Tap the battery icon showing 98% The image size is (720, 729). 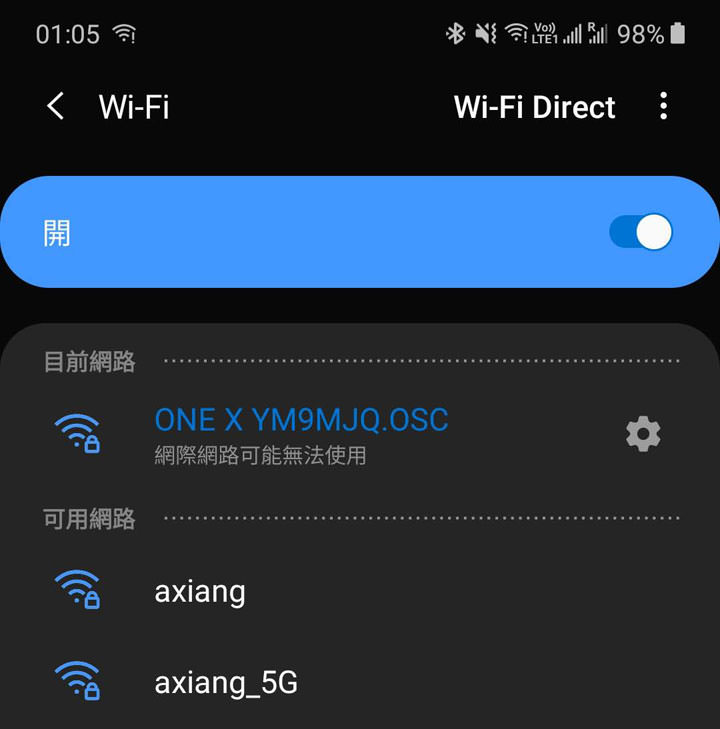678,33
